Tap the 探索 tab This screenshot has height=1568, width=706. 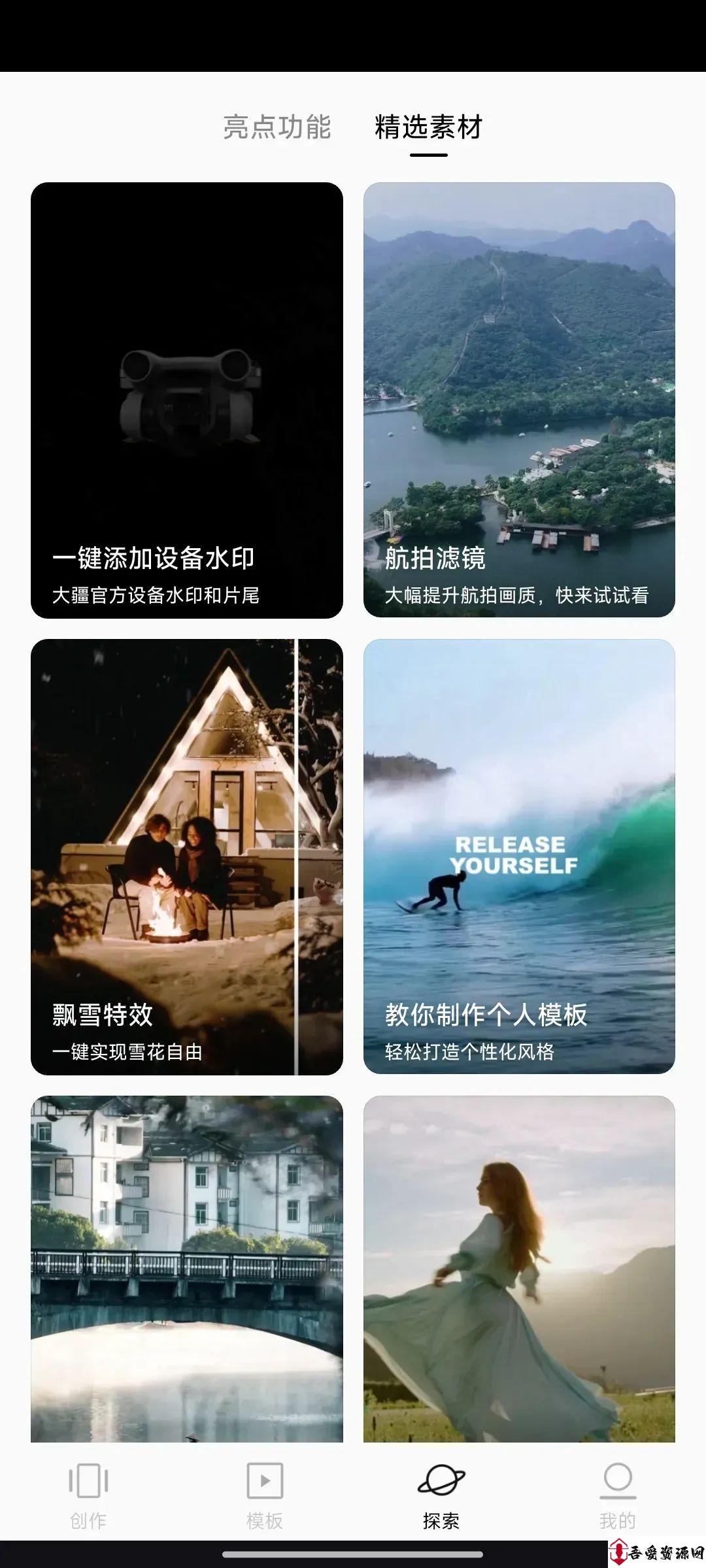click(x=441, y=1495)
